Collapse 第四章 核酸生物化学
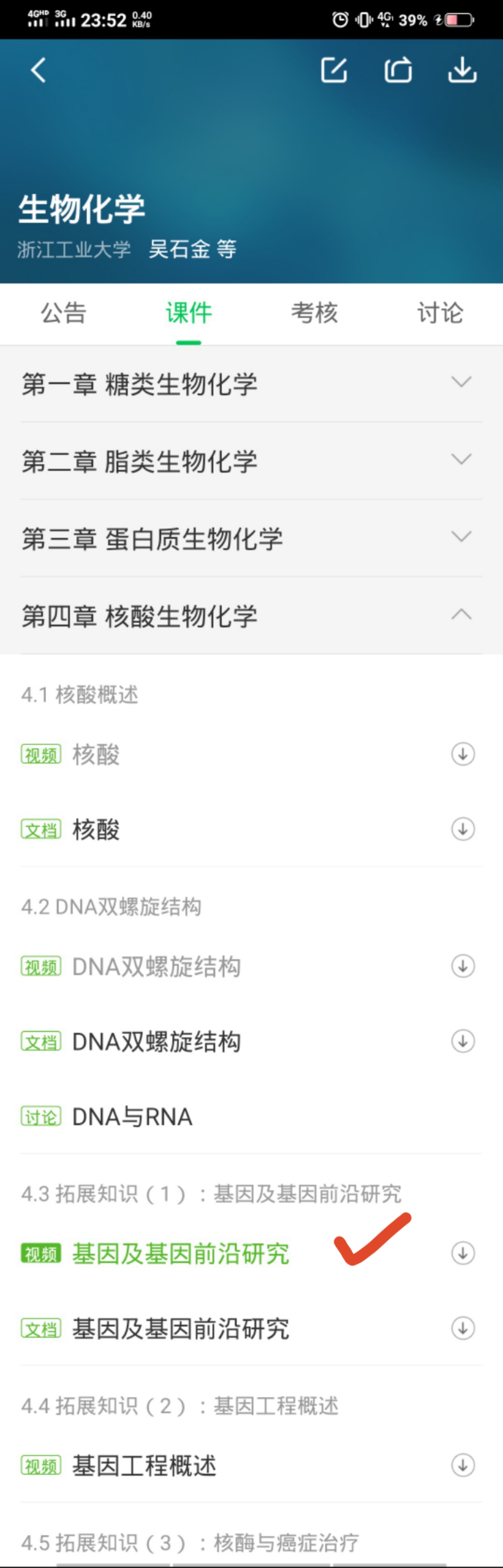 point(251,615)
